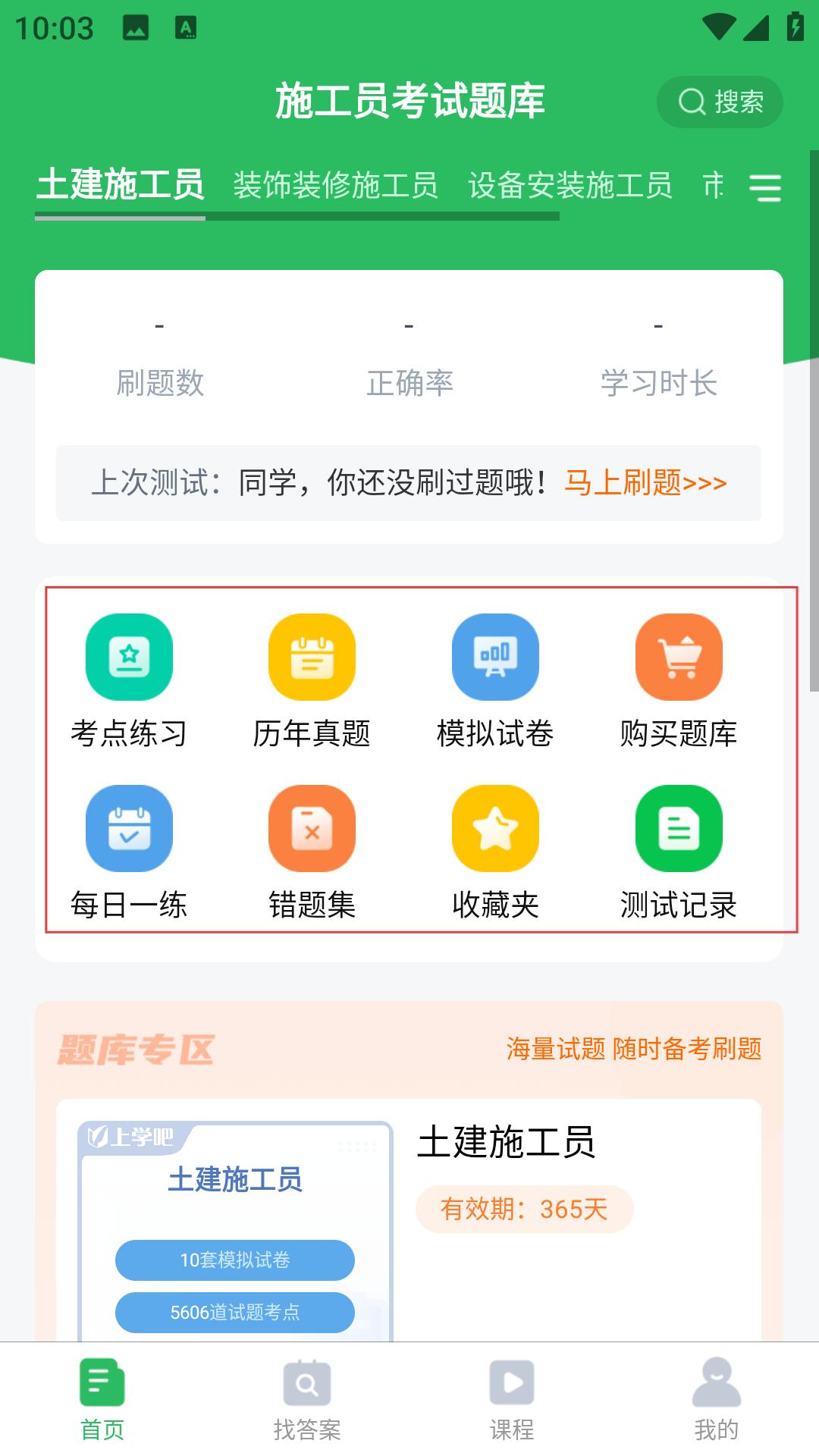Select the 土建施工员 tab
This screenshot has height=1456, width=819.
pos(121,186)
